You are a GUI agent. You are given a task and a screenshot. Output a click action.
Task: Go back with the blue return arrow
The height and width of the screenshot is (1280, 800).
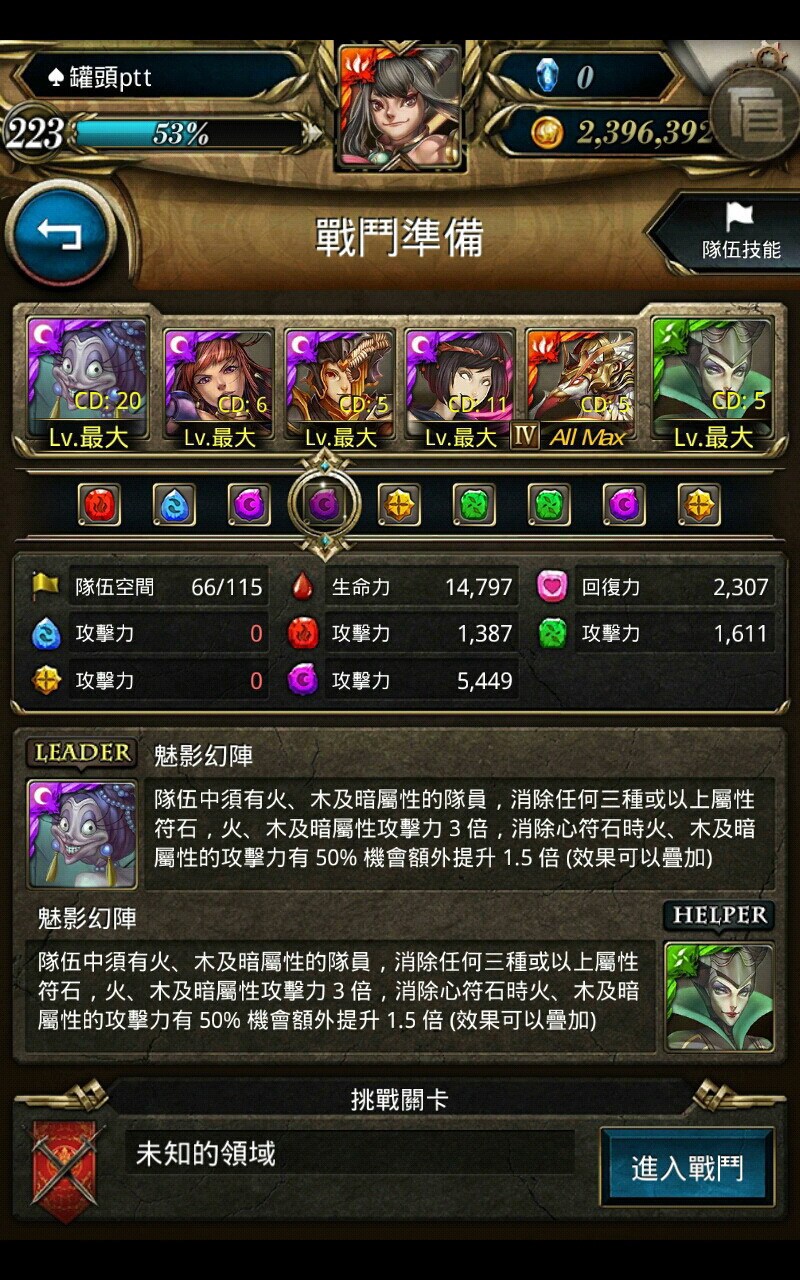[61, 233]
